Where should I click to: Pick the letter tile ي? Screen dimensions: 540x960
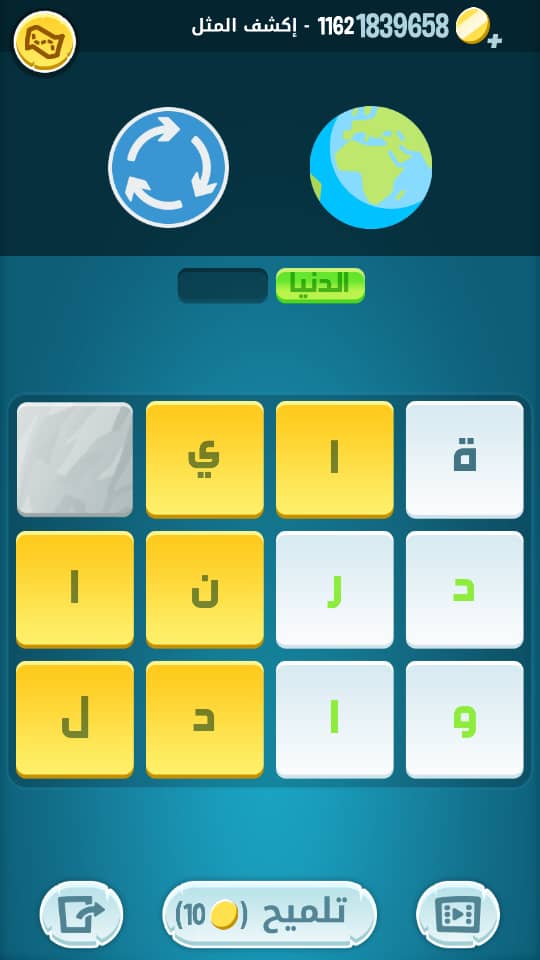coord(204,460)
